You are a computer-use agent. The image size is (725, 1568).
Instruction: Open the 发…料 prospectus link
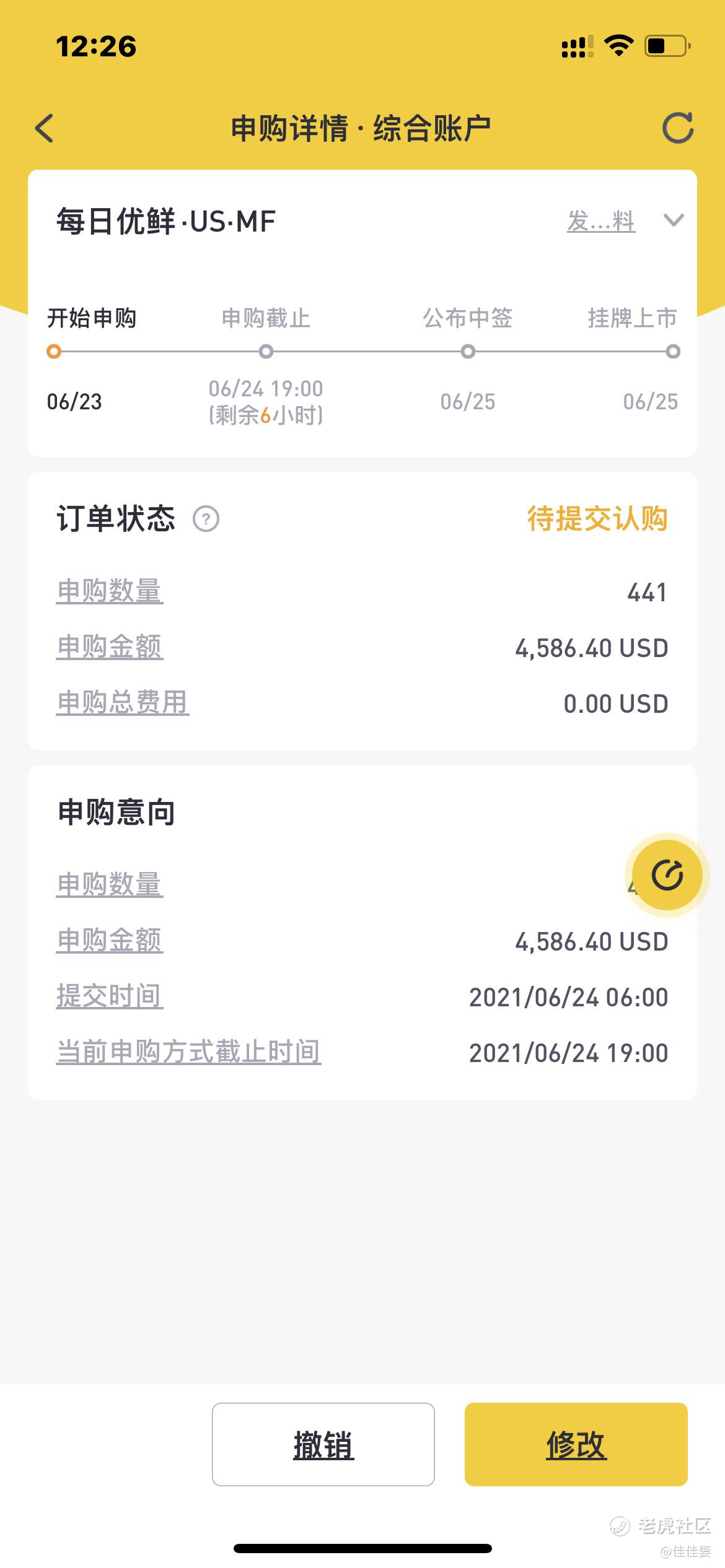(601, 221)
